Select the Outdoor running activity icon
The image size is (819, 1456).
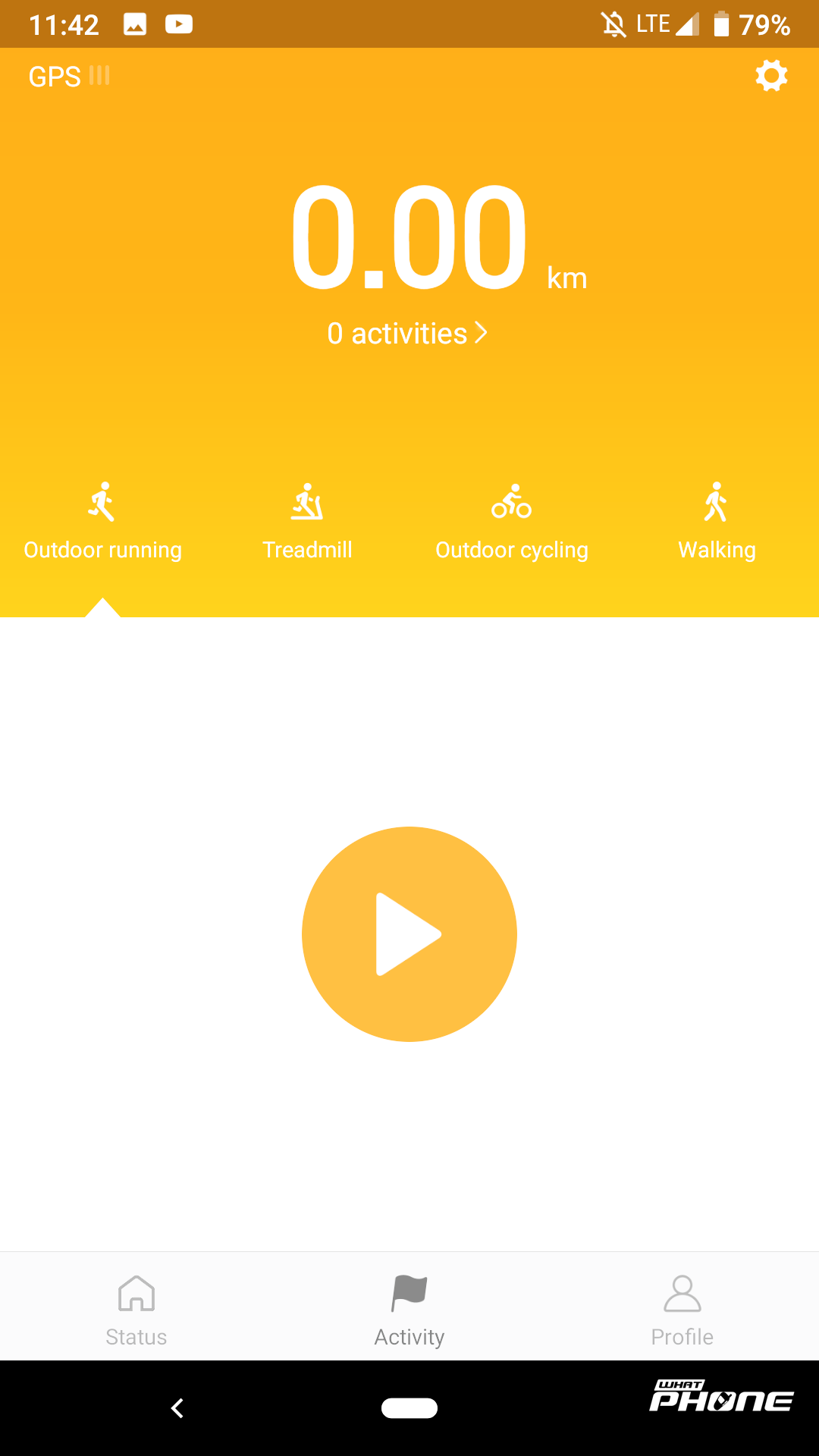tap(102, 502)
